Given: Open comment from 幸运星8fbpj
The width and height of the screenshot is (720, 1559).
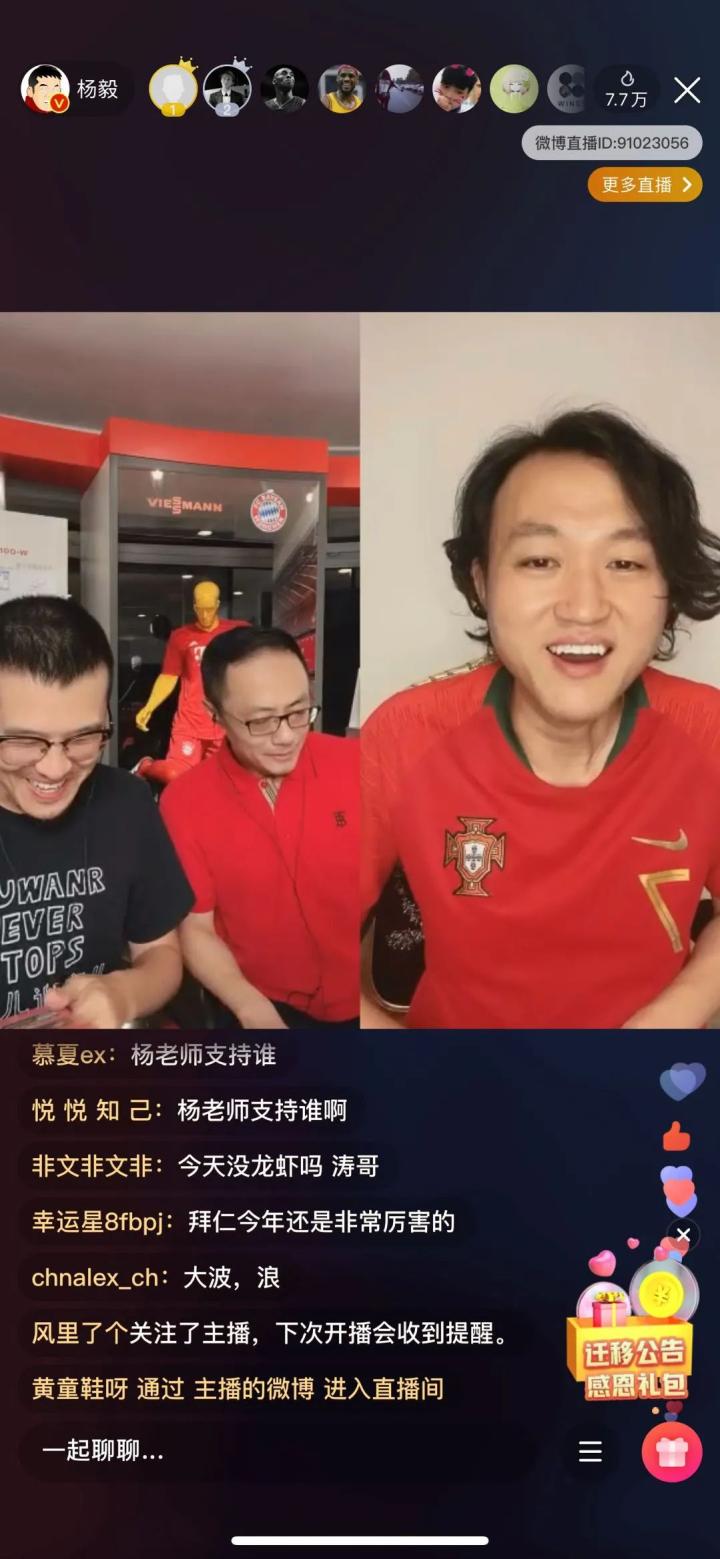Looking at the screenshot, I should (x=244, y=1222).
